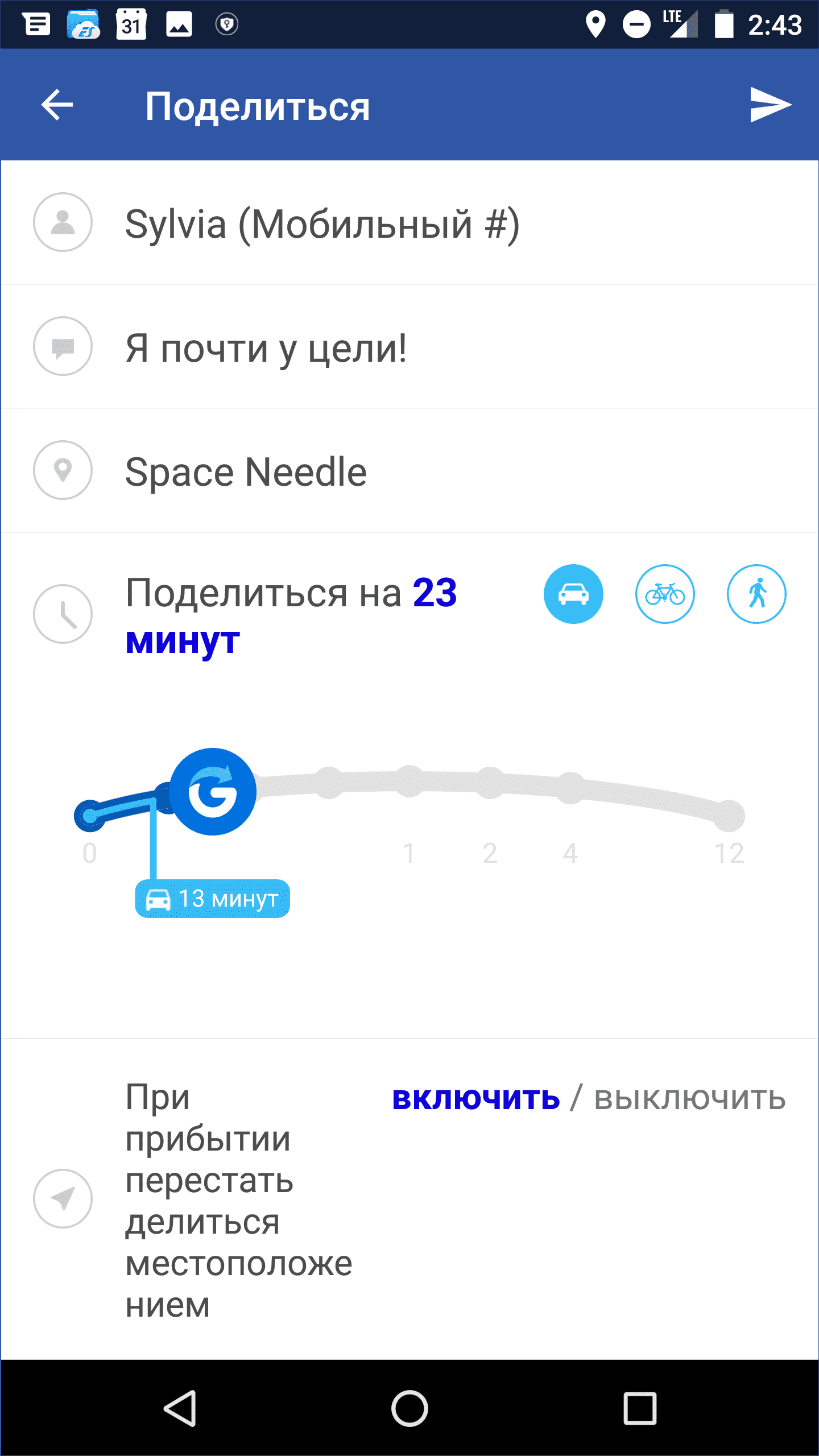Set sharing duration to 12 hours

coord(729,816)
